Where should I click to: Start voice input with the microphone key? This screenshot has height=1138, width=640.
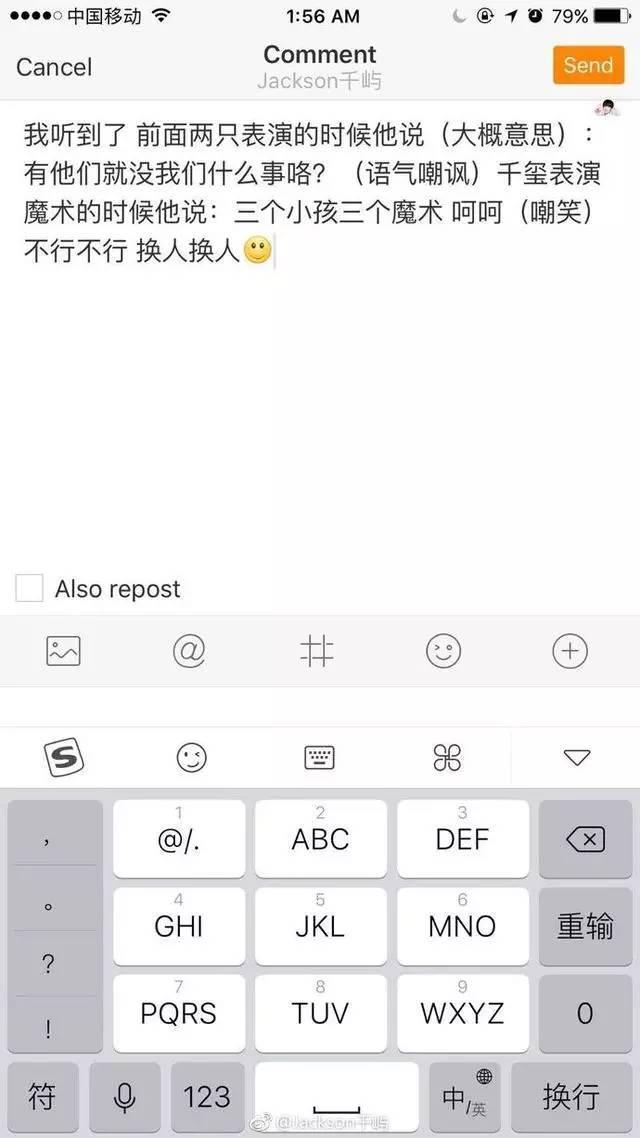point(125,1096)
